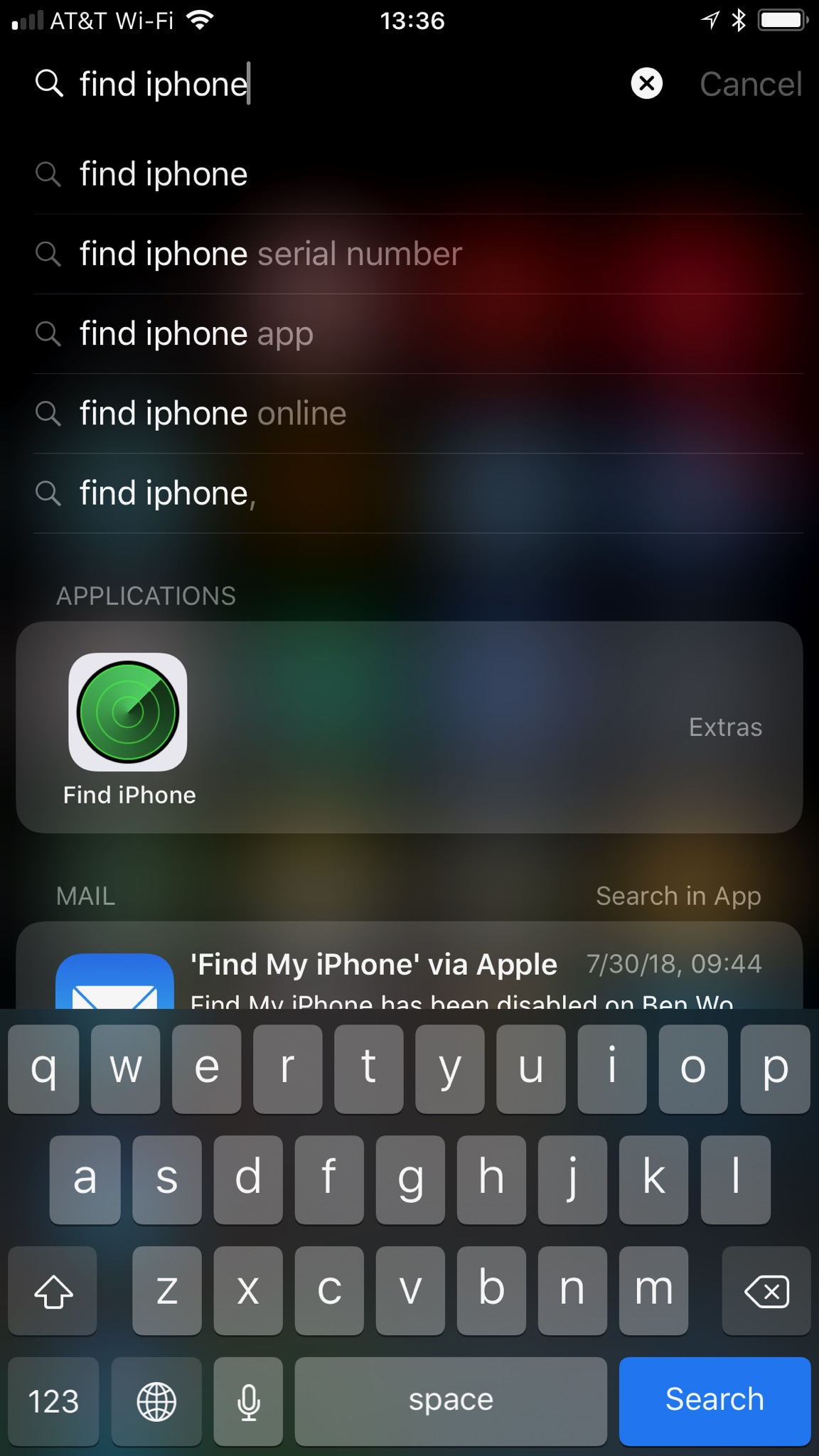
Task: Tap the microphone dictation key
Action: click(248, 1401)
